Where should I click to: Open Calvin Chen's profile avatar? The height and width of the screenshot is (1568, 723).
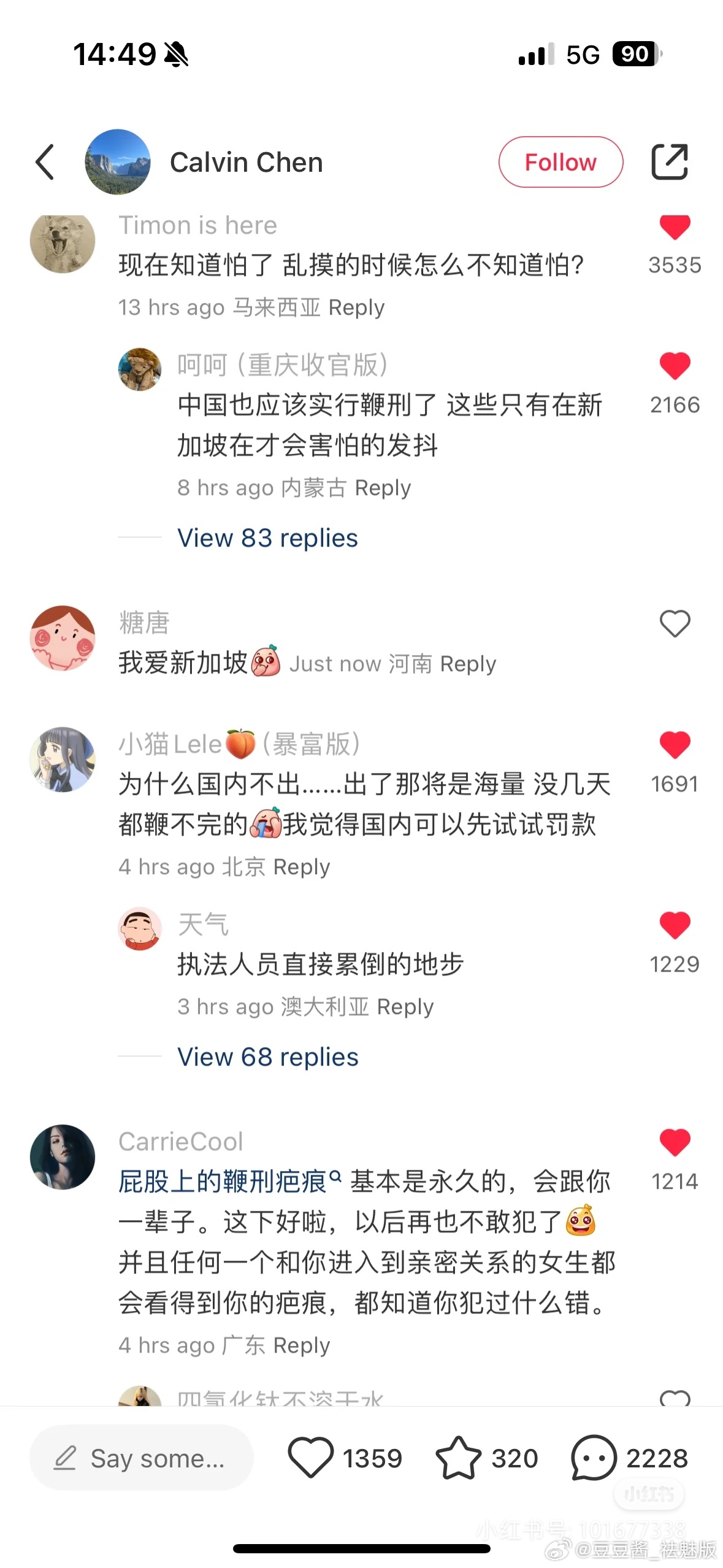point(118,163)
